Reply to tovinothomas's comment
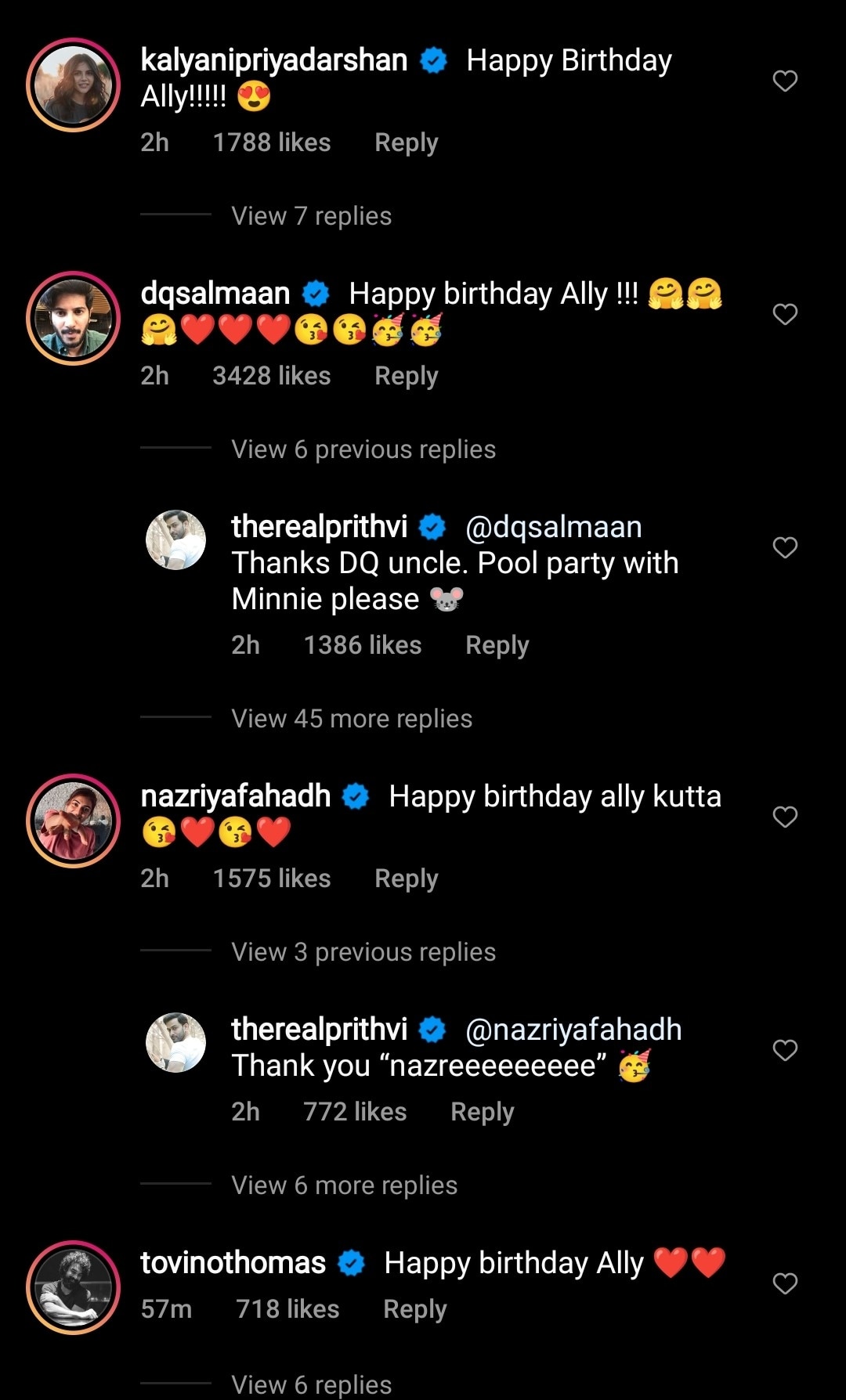The height and width of the screenshot is (1400, 846). pyautogui.click(x=414, y=1309)
